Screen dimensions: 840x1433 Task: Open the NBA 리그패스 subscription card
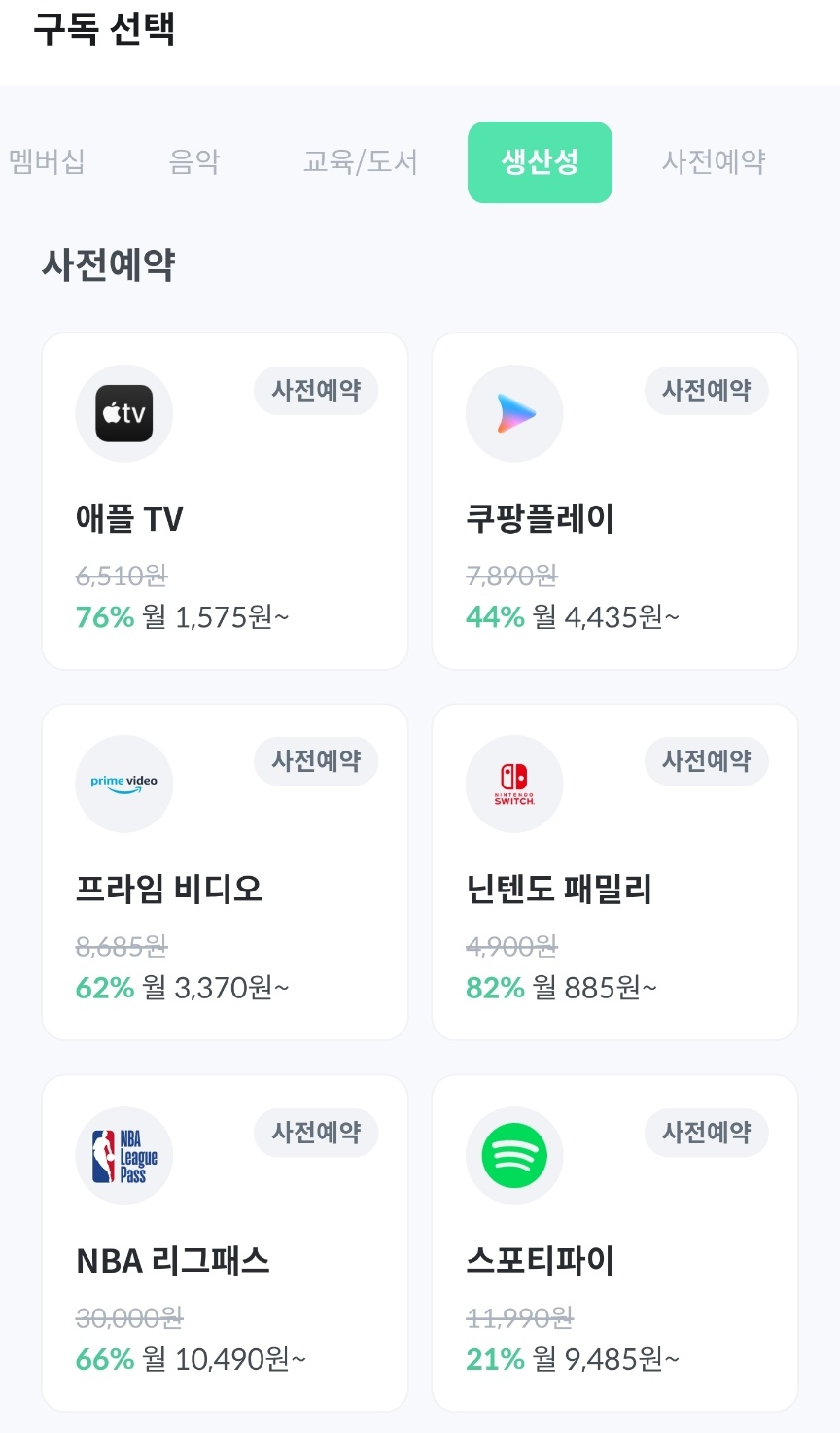225,1242
